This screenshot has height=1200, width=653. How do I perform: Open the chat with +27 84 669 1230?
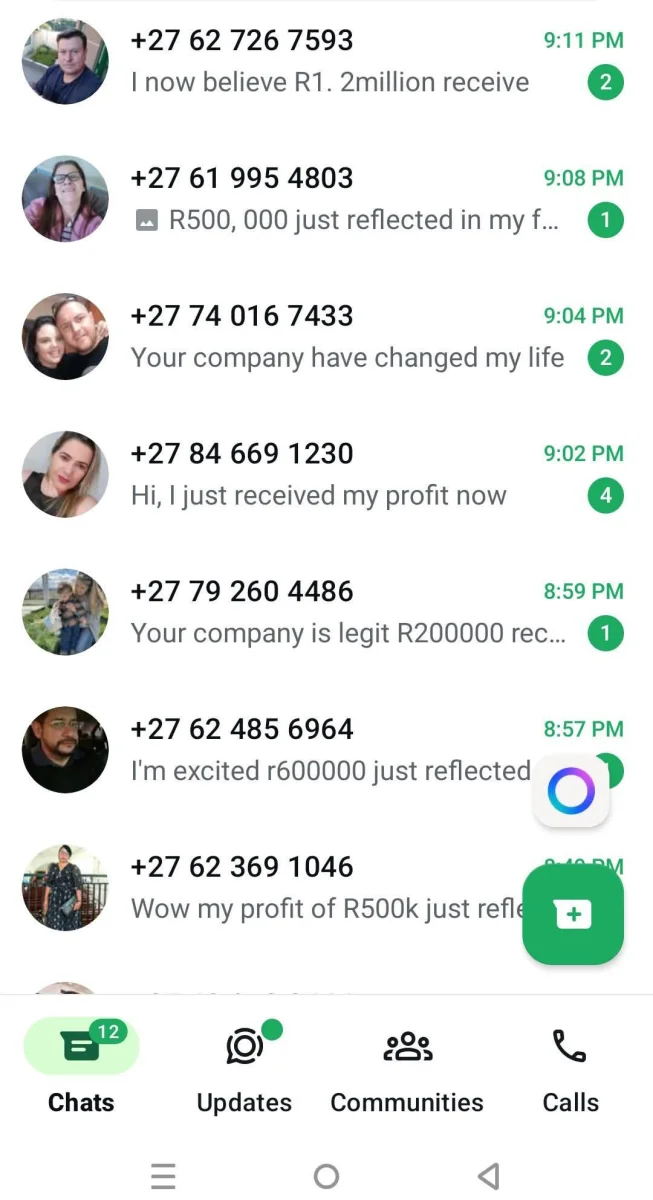click(326, 475)
